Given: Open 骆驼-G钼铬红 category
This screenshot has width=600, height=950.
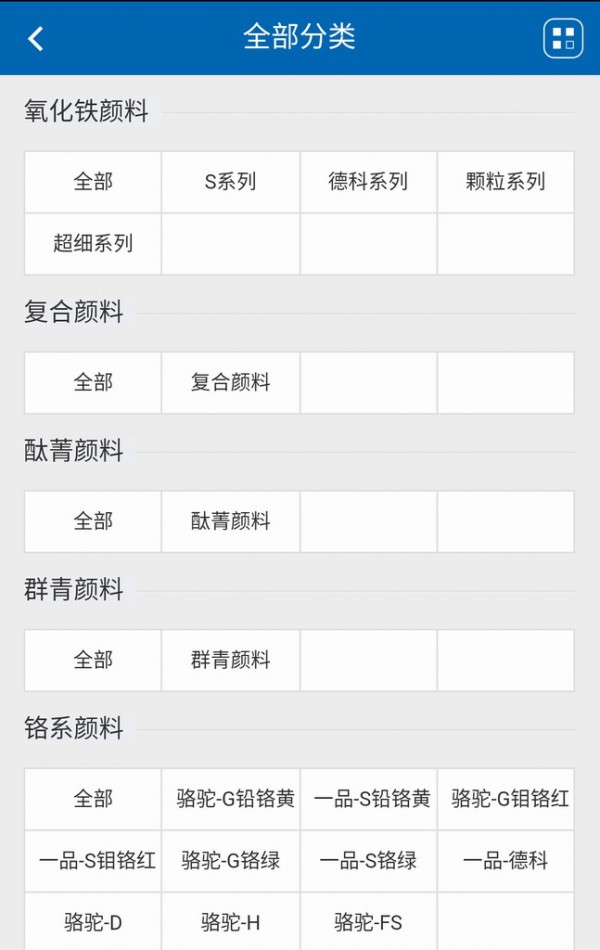Looking at the screenshot, I should (x=506, y=799).
